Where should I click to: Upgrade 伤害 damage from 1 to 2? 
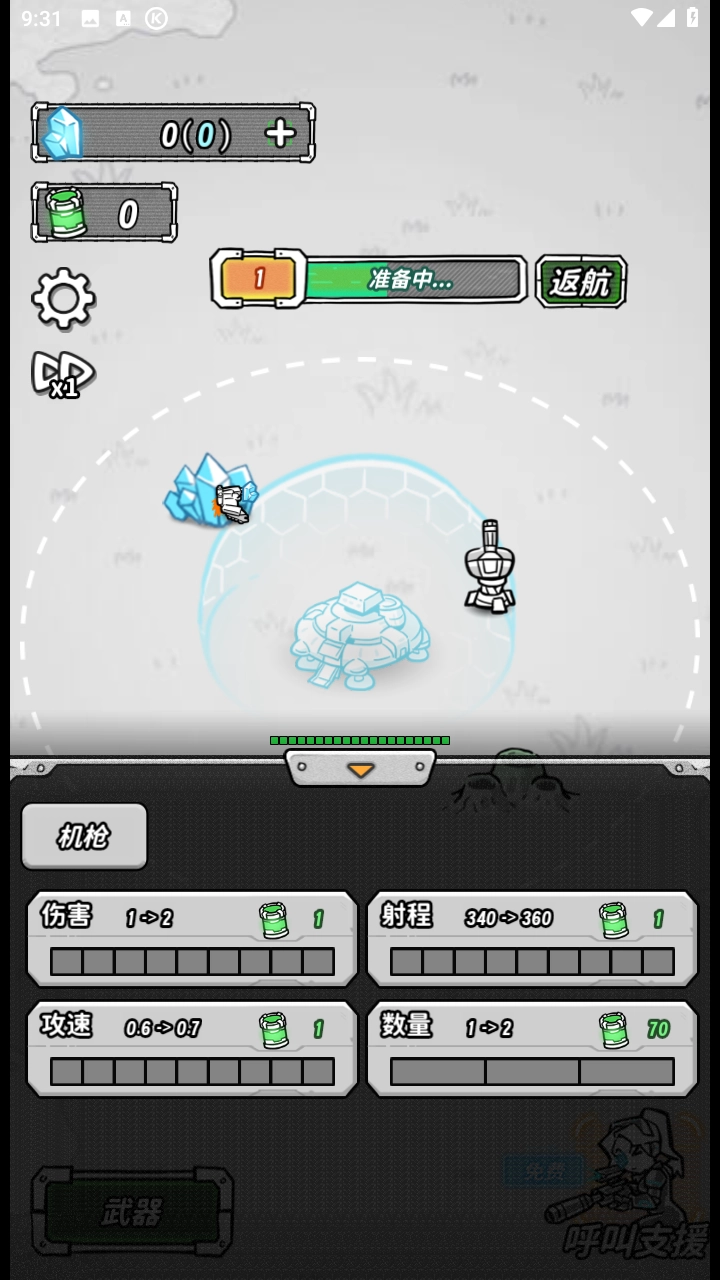coord(192,939)
